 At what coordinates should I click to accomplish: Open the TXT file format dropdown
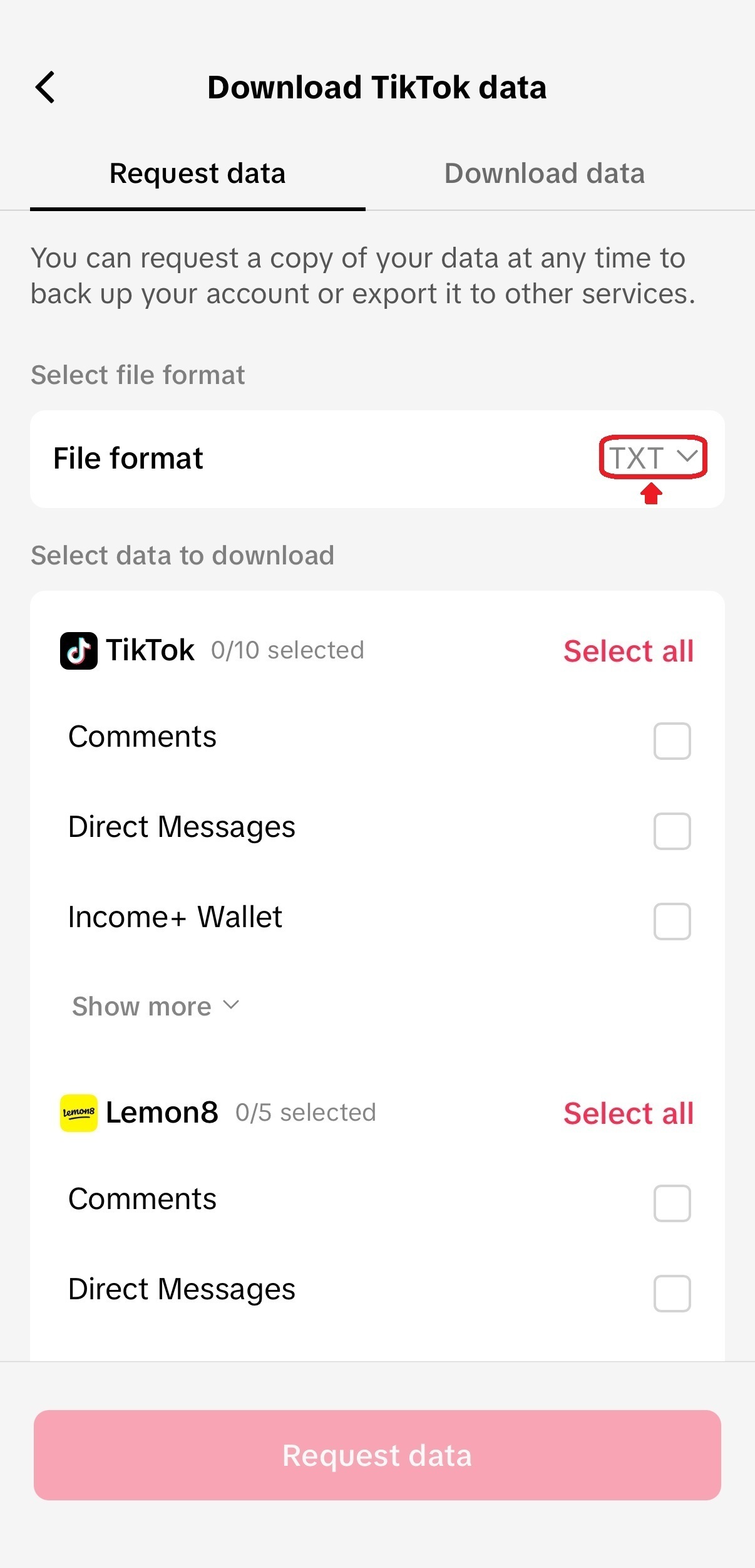tap(652, 457)
